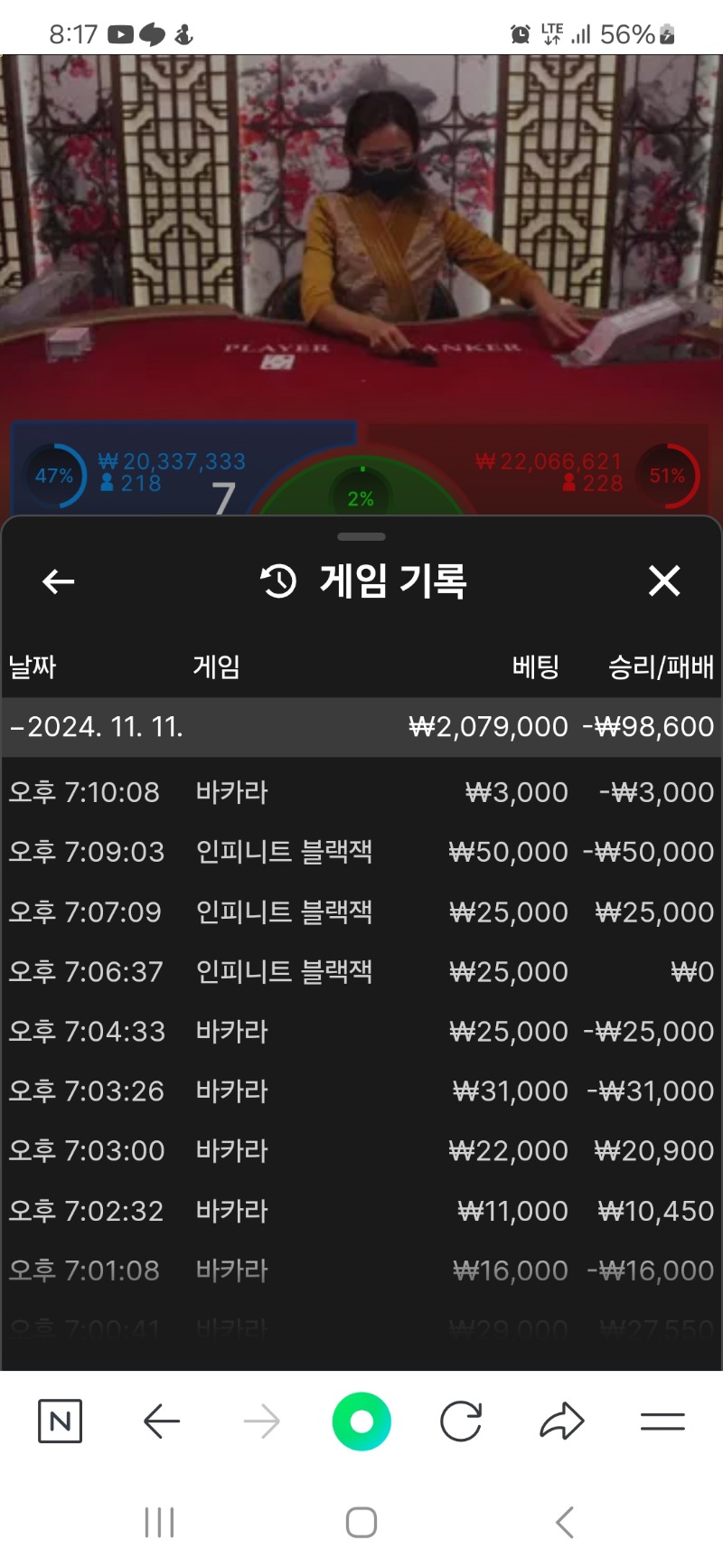The width and height of the screenshot is (723, 1568).
Task: Open the system recent apps view
Action: pyautogui.click(x=160, y=1523)
